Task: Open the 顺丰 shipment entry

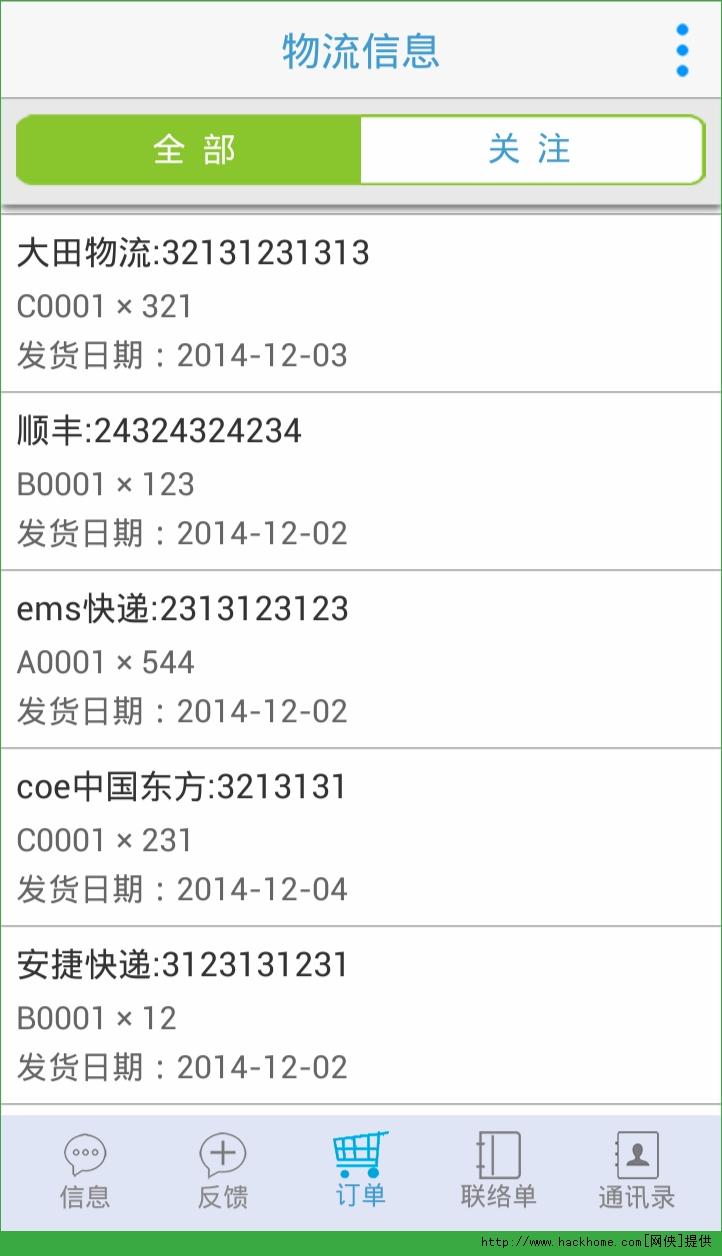Action: coord(360,482)
